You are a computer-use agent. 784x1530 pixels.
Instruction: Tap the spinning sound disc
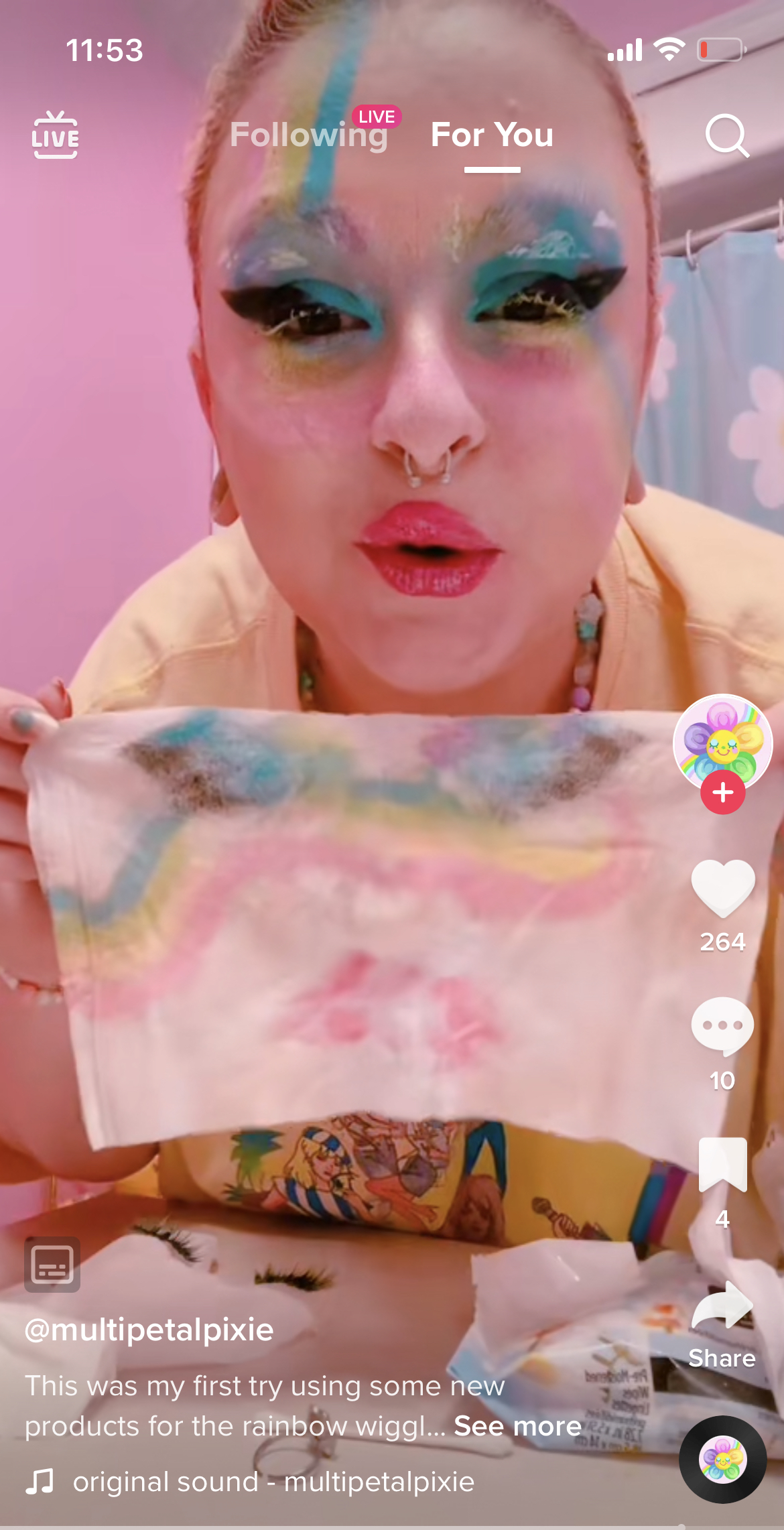coord(722,1459)
